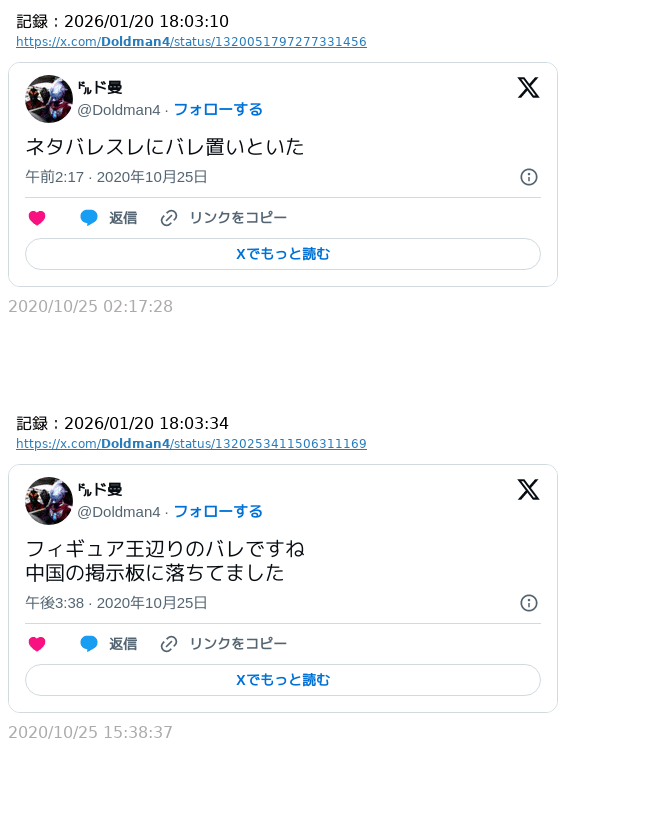660x832 pixels.
Task: Like the tweet about フィギュア王
Action: coord(37,644)
